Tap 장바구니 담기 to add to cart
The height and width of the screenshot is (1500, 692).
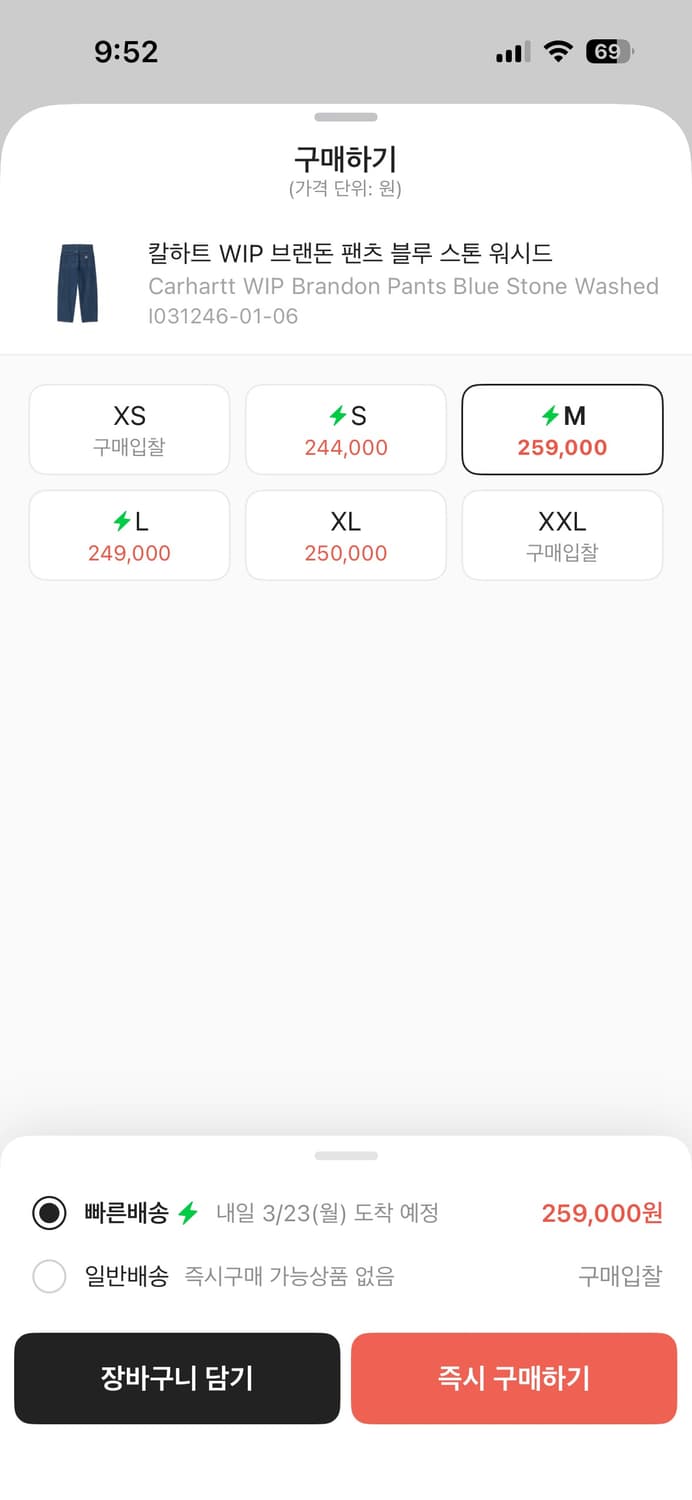(177, 1378)
